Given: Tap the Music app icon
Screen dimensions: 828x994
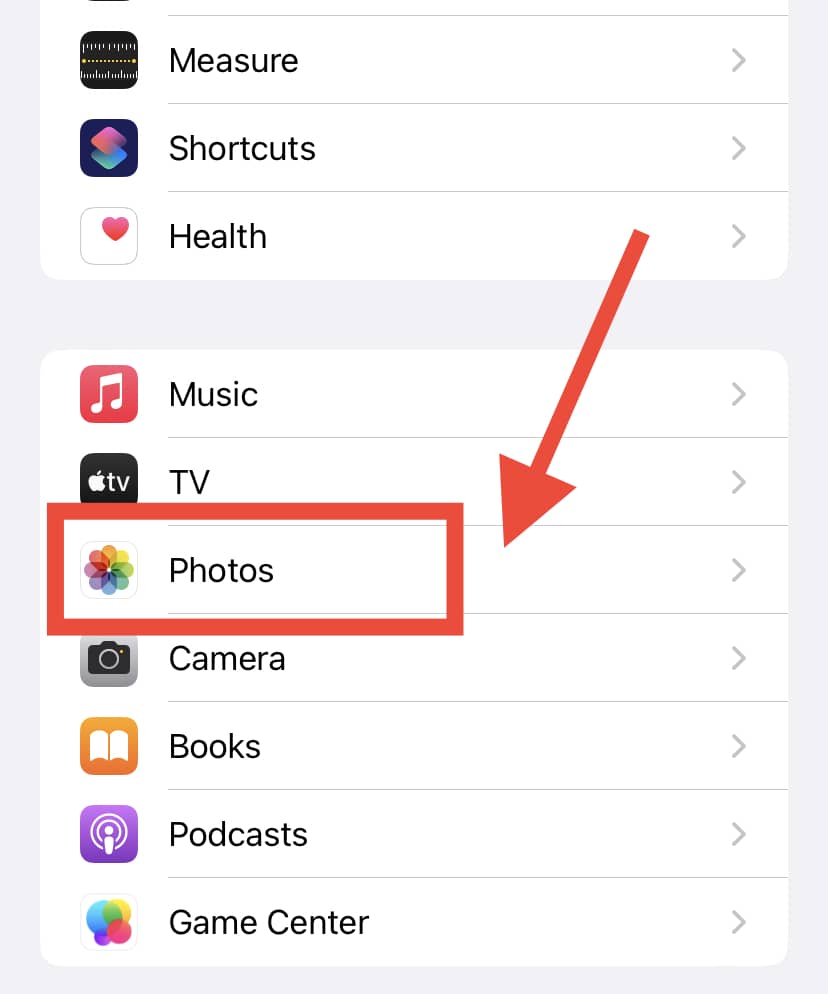Looking at the screenshot, I should pos(108,394).
